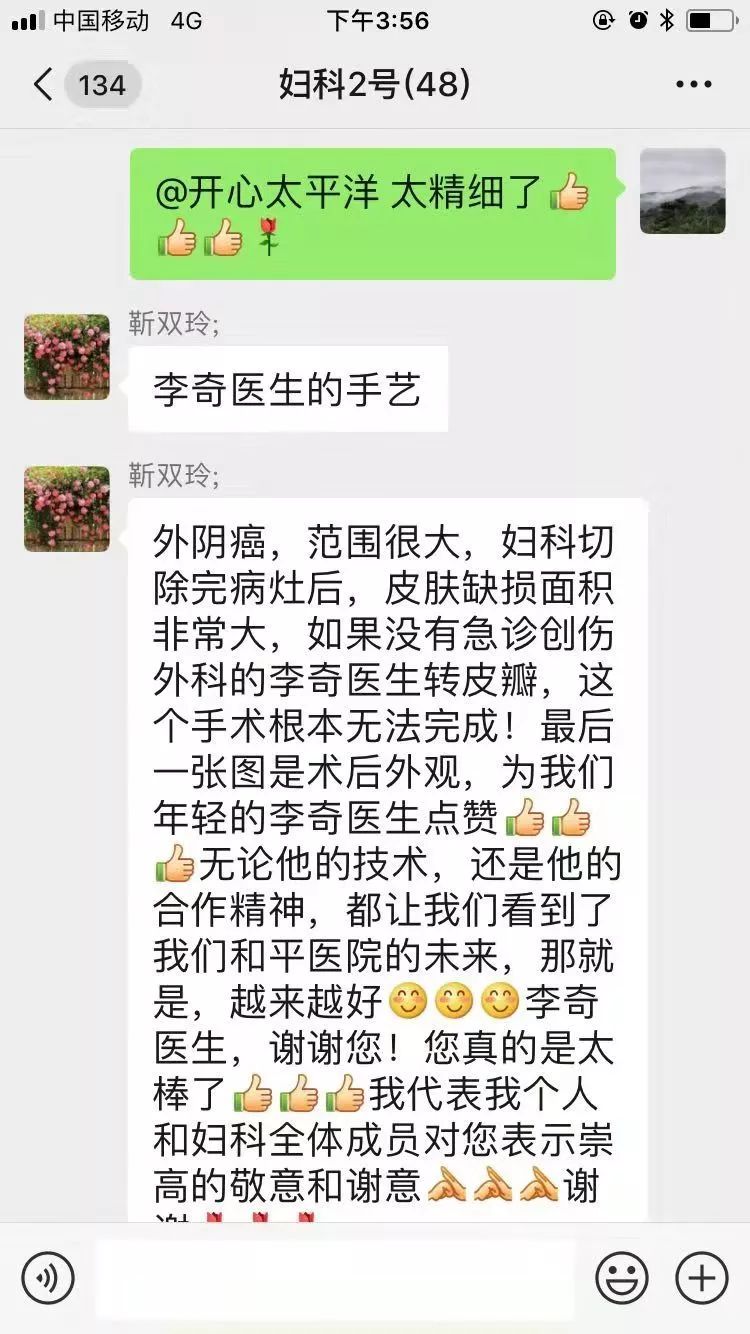Open the emoji picker

[621, 1277]
